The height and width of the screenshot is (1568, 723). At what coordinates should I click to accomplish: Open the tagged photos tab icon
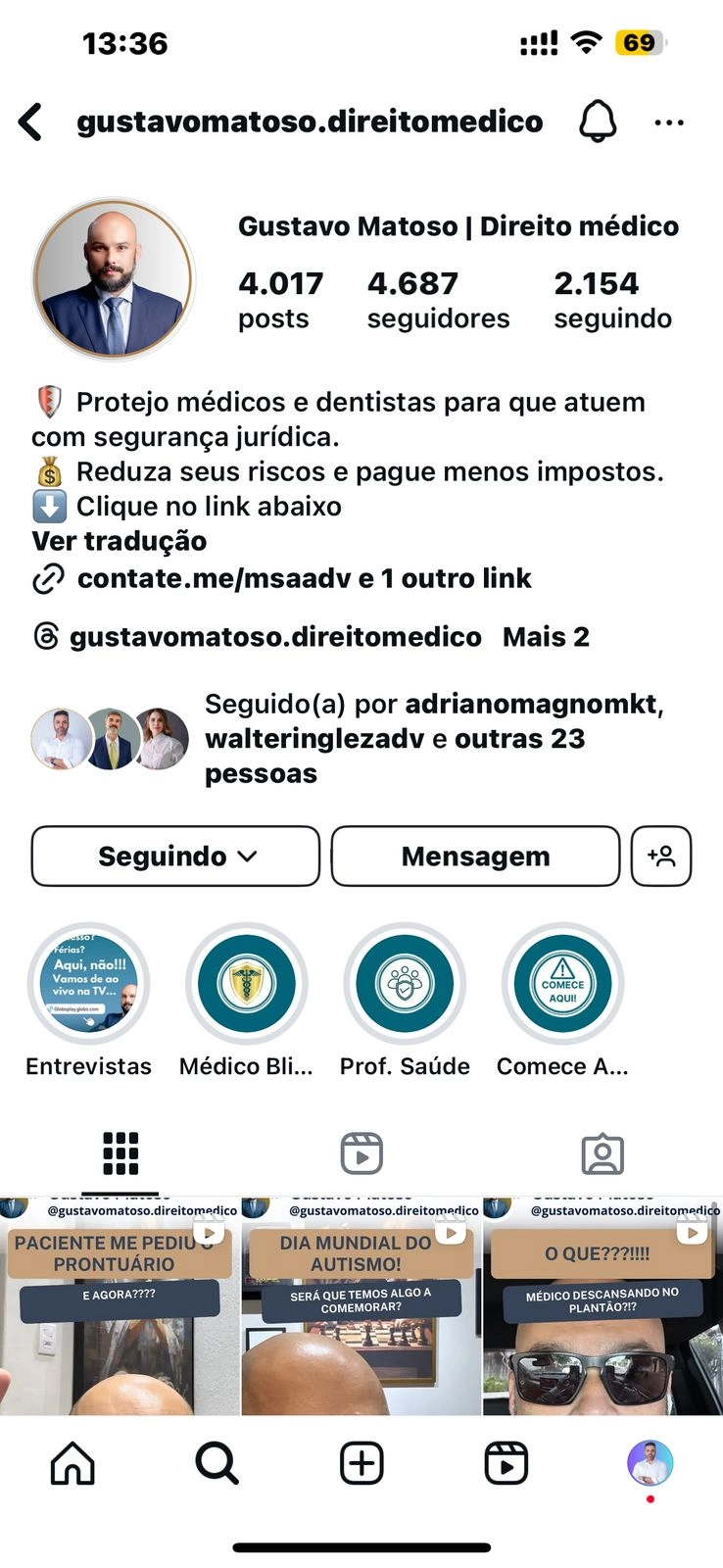tap(603, 1153)
